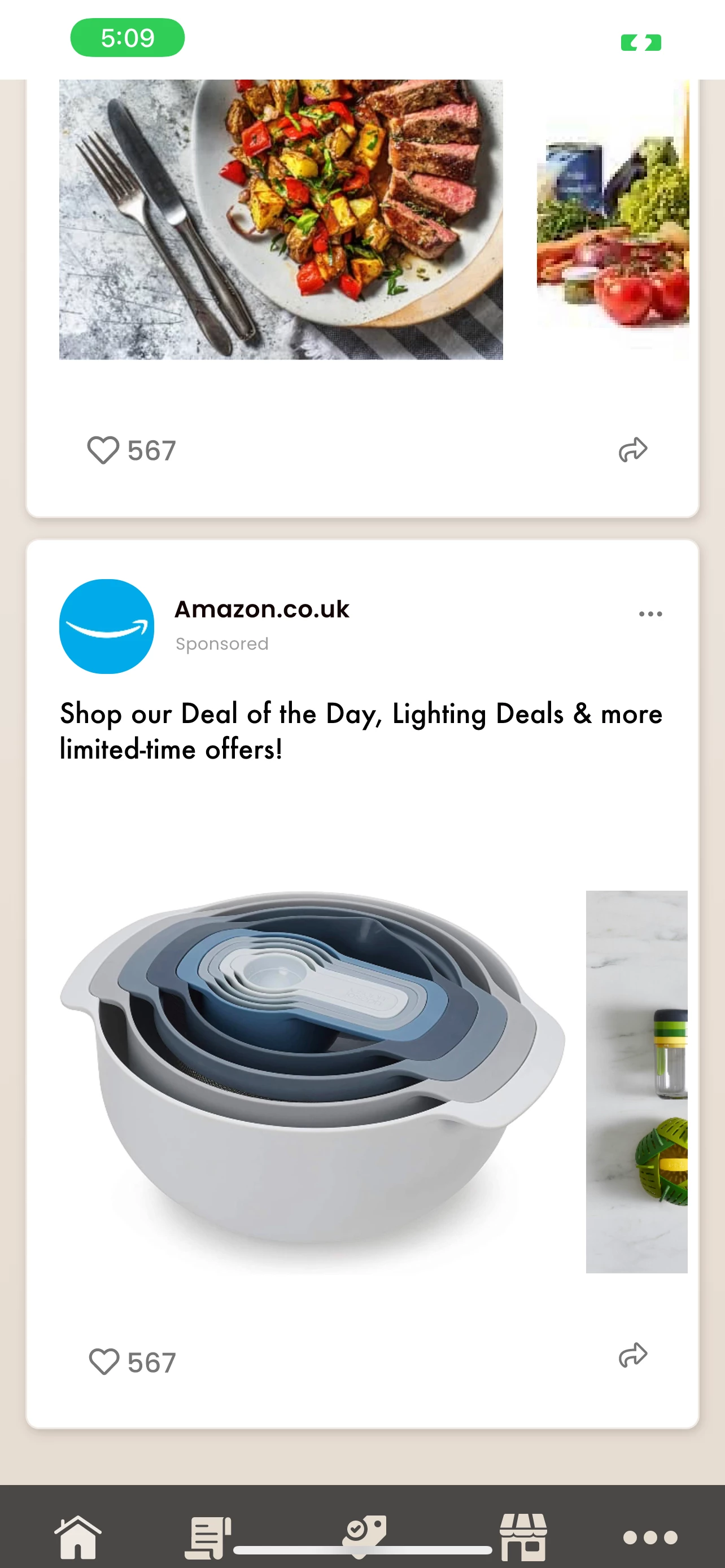
Task: Open overflow menu on the Amazon.co.uk post
Action: pos(650,614)
